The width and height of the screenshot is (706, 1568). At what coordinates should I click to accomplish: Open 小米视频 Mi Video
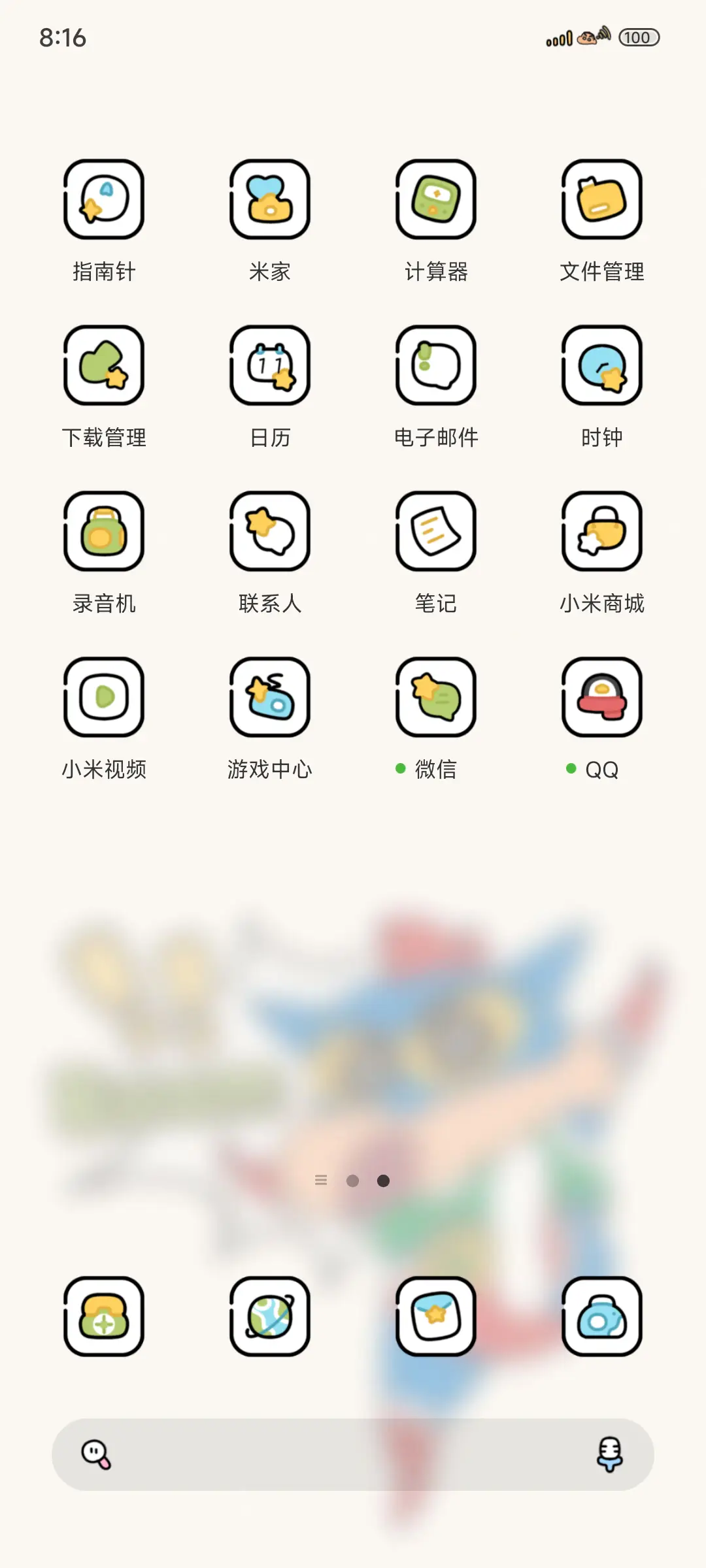click(x=105, y=697)
